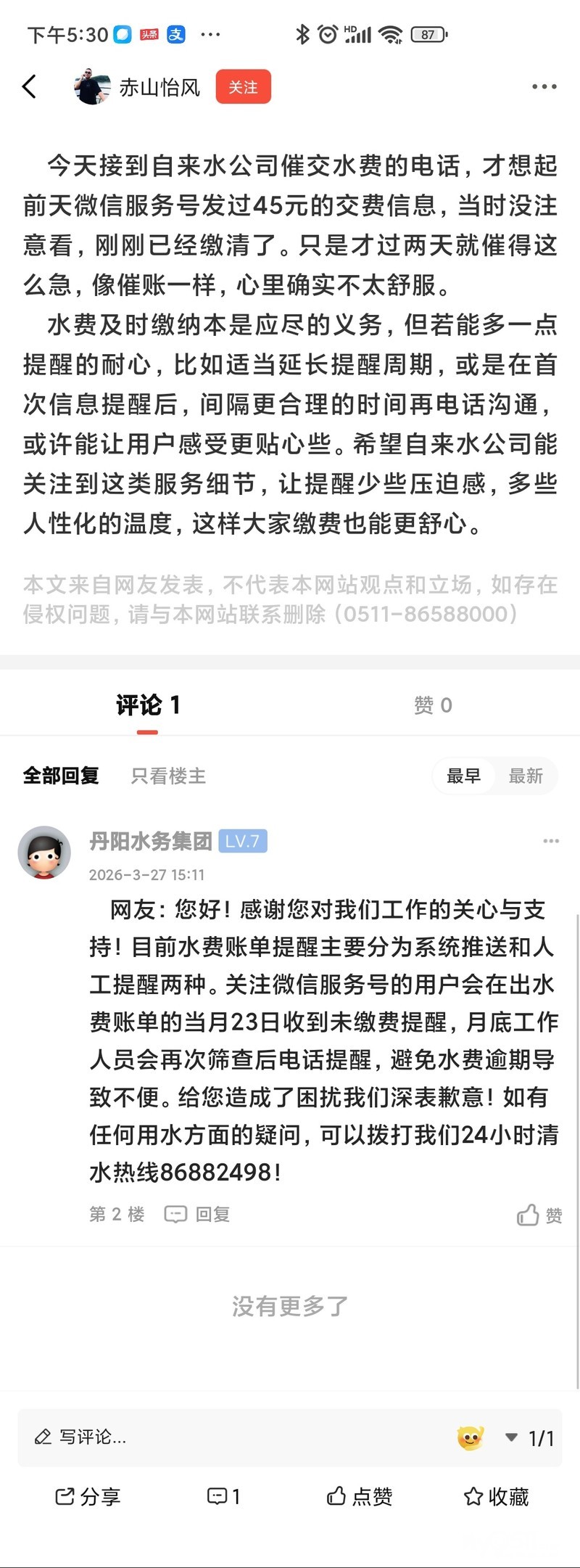Screen dimensions: 580x1568
Task: Show only 只看楼主 replies
Action: click(168, 776)
